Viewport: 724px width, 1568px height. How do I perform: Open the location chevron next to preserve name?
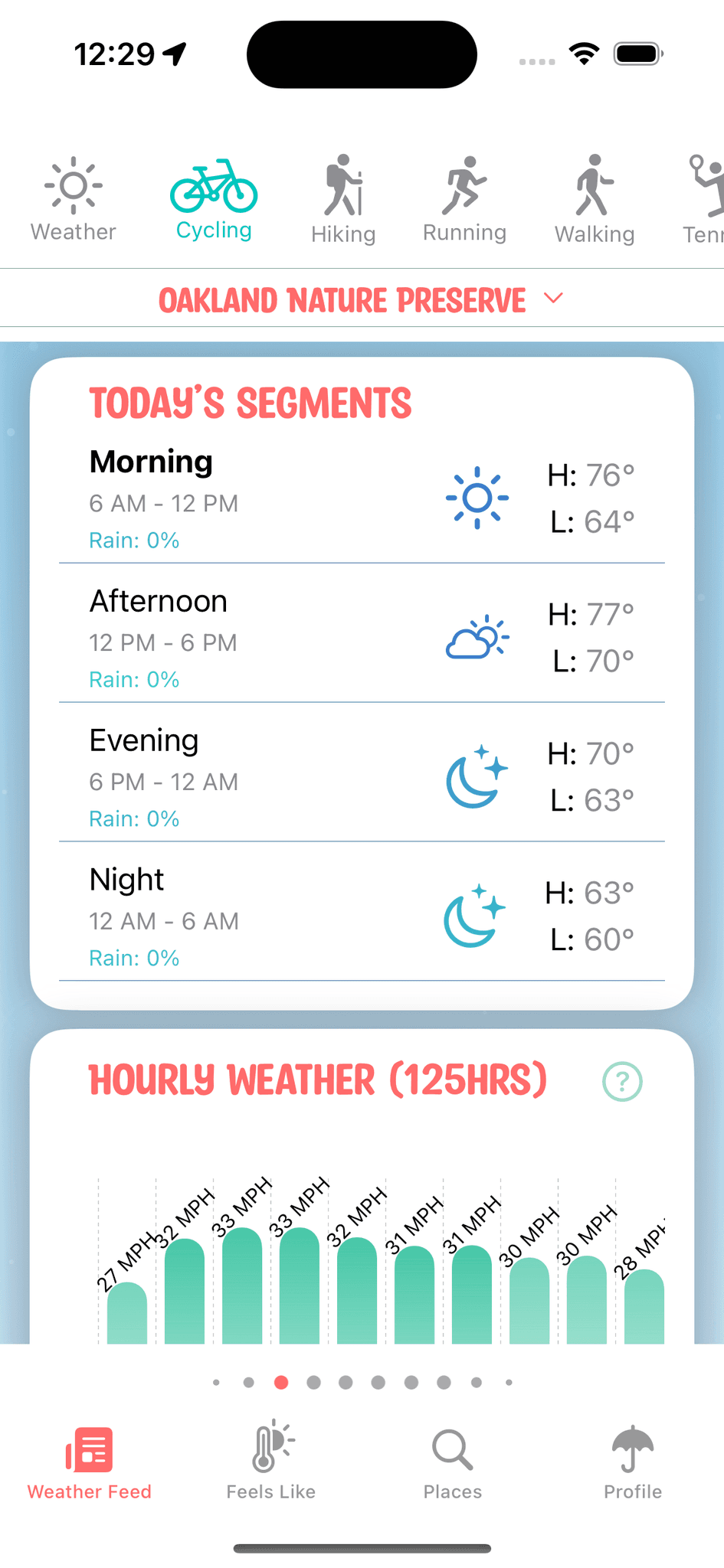tap(555, 298)
